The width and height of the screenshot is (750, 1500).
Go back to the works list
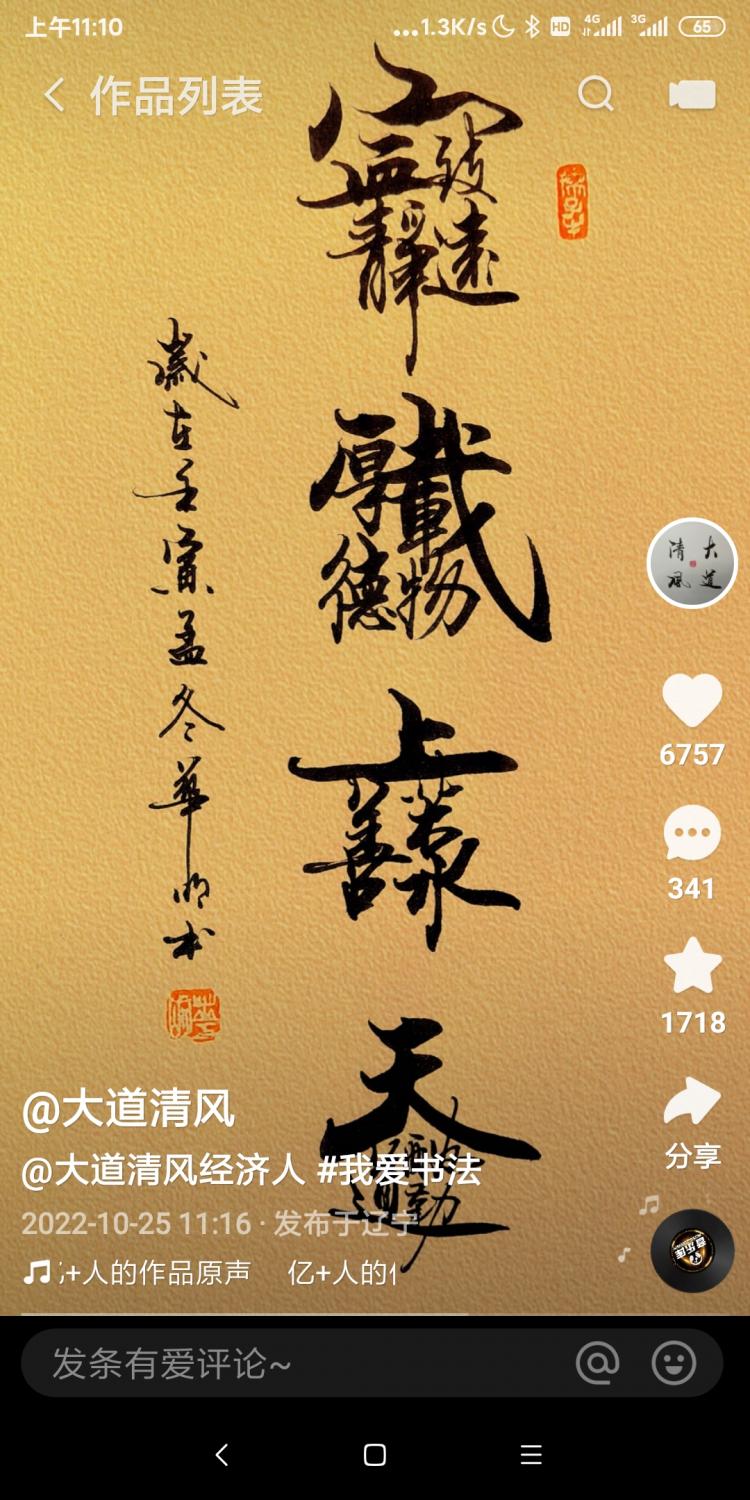54,96
